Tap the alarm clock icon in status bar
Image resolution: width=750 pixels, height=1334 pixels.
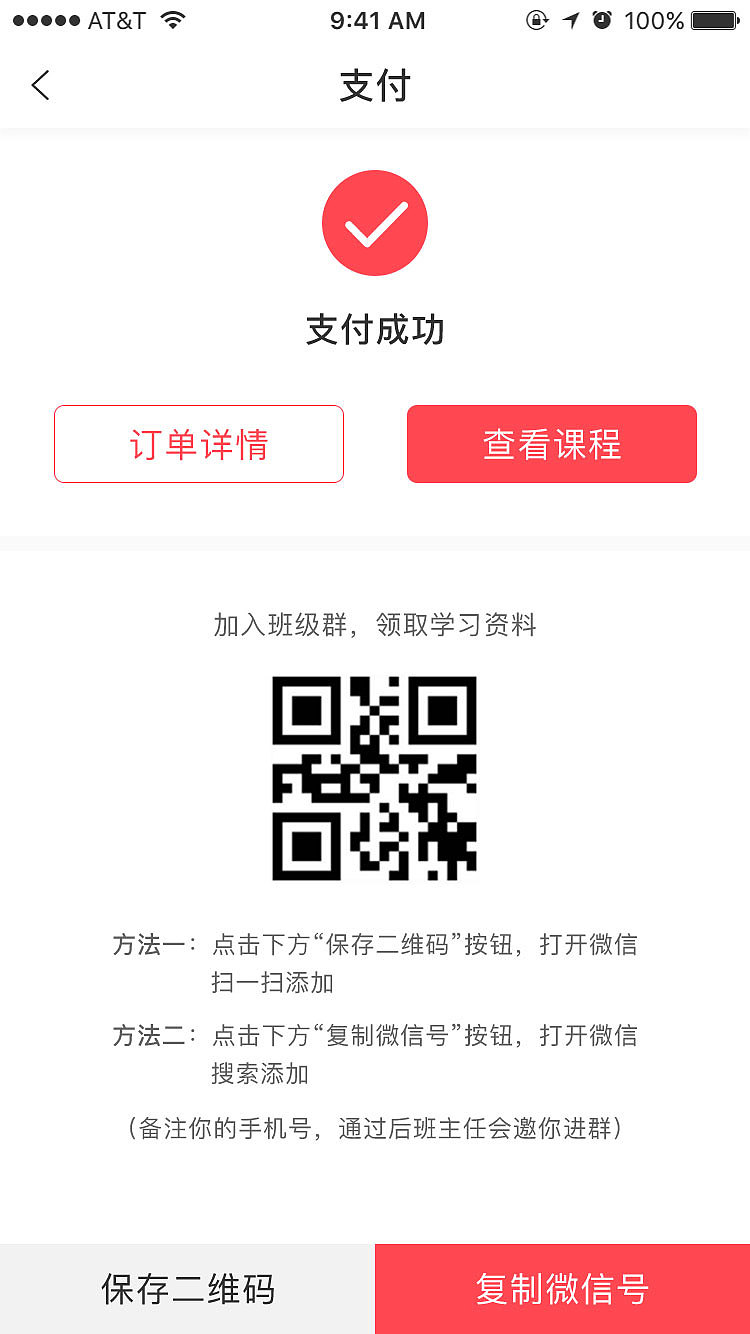(602, 19)
